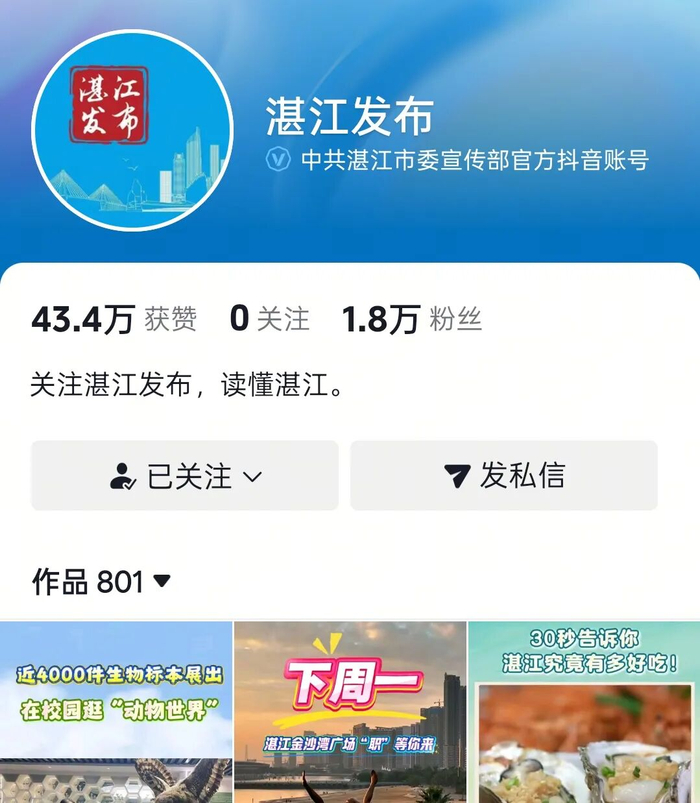The height and width of the screenshot is (803, 700).
Task: Open the 30秒告诉你湛江究竟有多好吃 video
Action: [584, 712]
